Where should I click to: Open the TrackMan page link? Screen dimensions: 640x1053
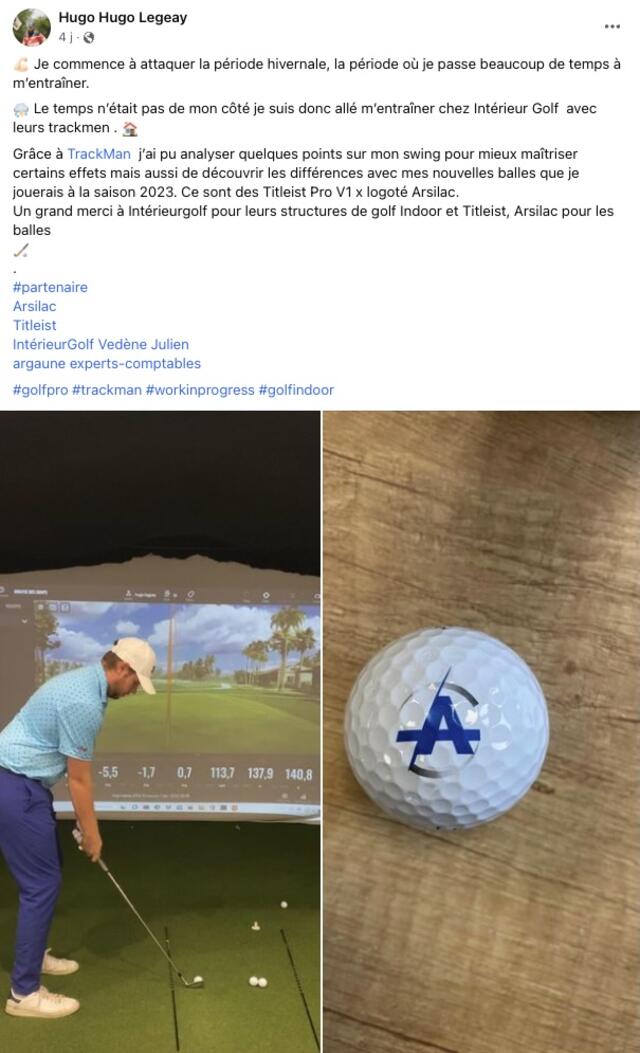pos(98,154)
